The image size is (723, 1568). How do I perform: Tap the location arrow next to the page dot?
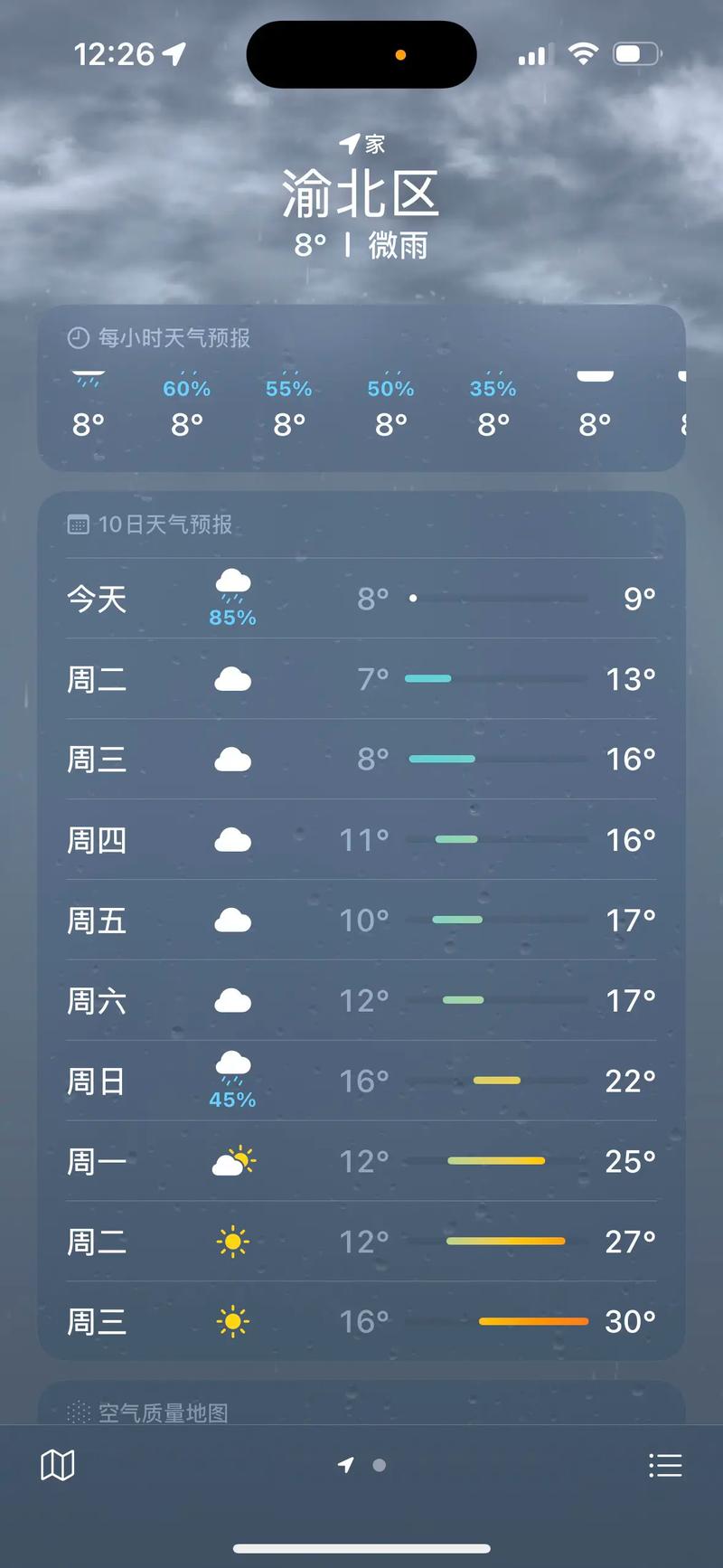pyautogui.click(x=346, y=1465)
